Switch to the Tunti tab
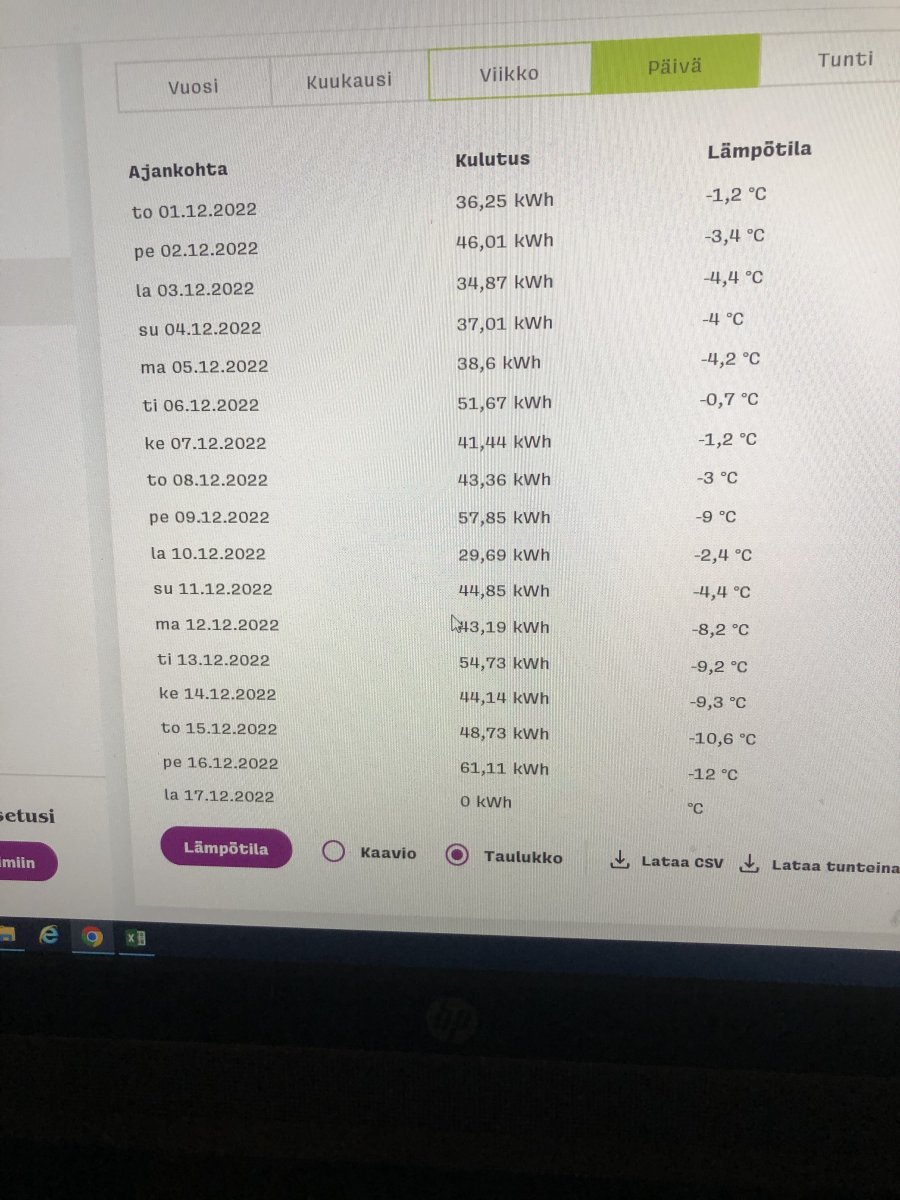The height and width of the screenshot is (1200, 900). [844, 59]
